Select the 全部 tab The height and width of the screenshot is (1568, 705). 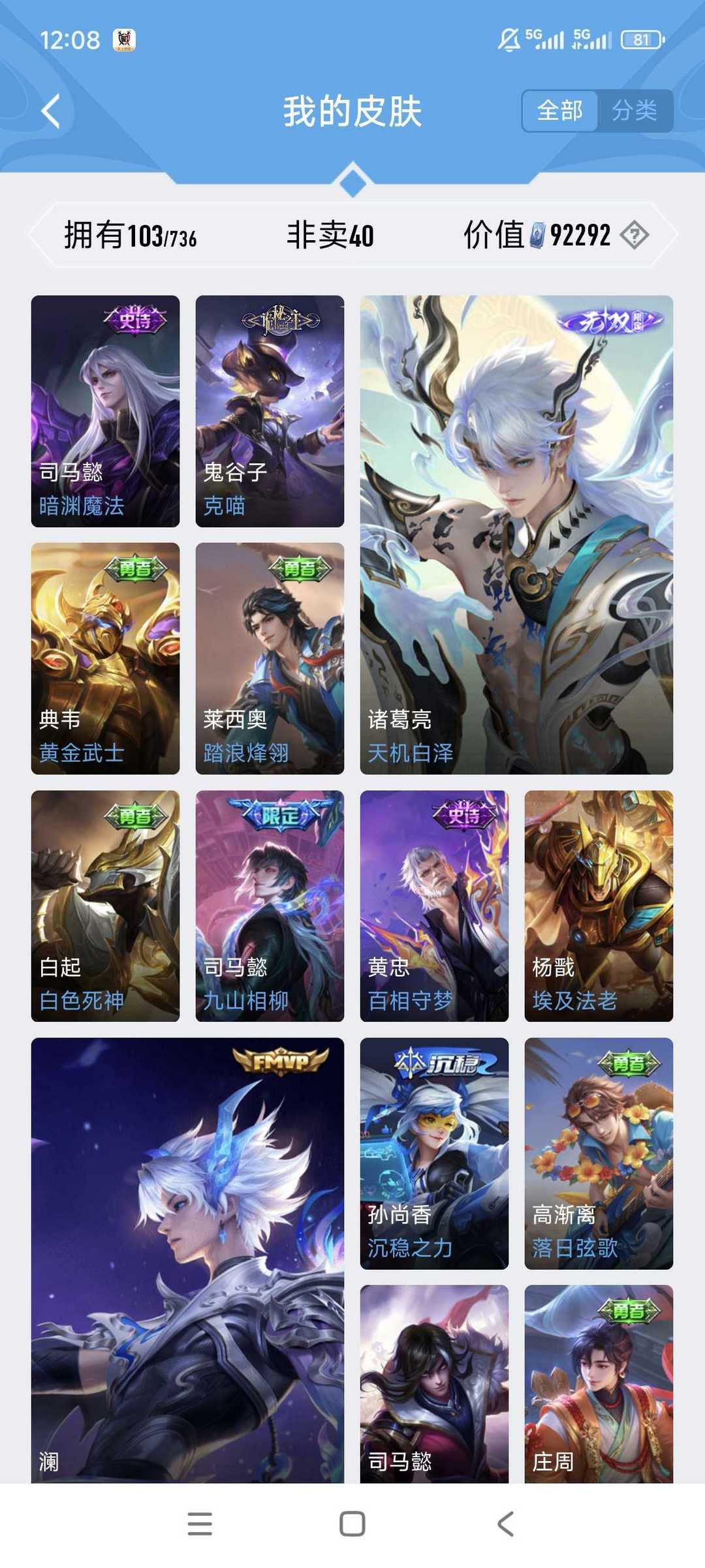tap(560, 111)
